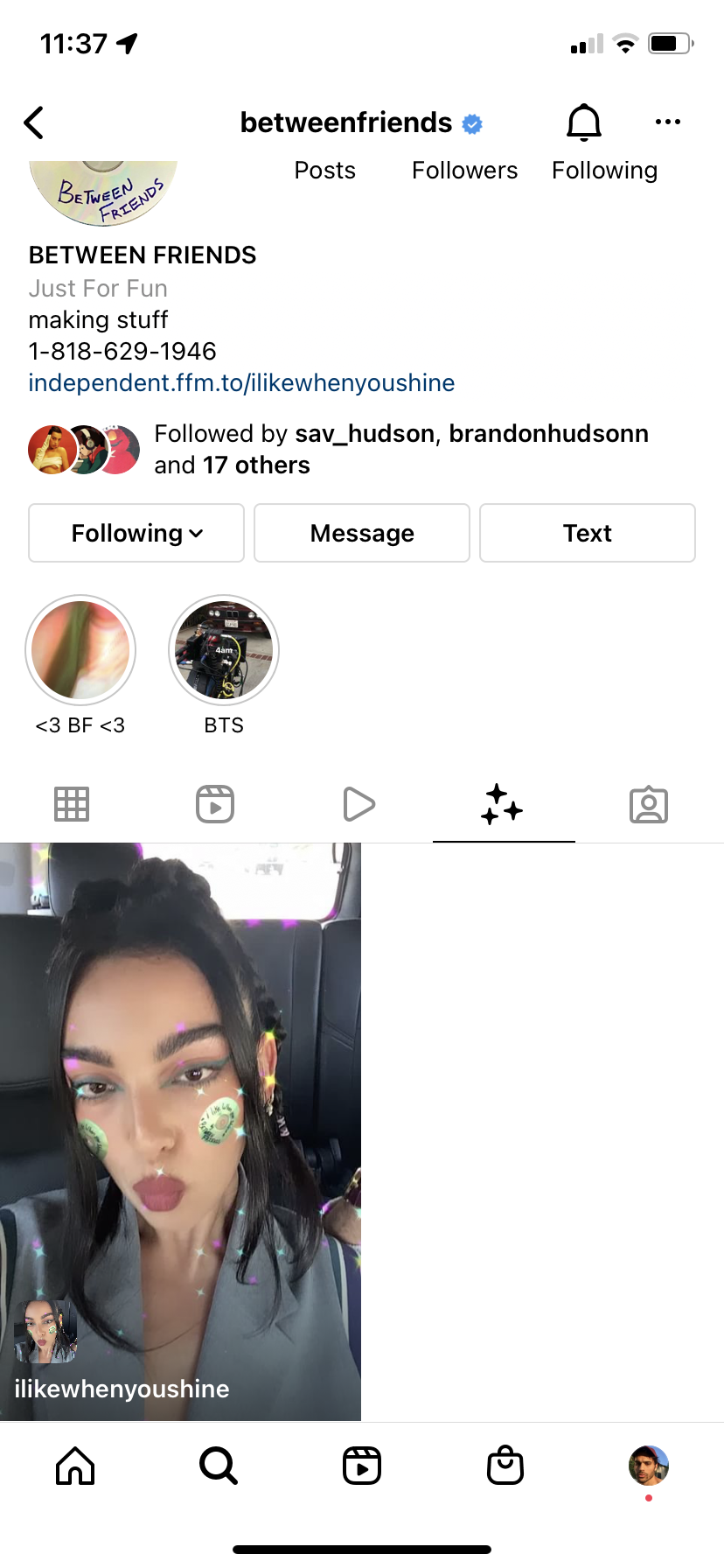Screen dimensions: 724x1568
Task: Switch to the videos play tab
Action: click(359, 804)
